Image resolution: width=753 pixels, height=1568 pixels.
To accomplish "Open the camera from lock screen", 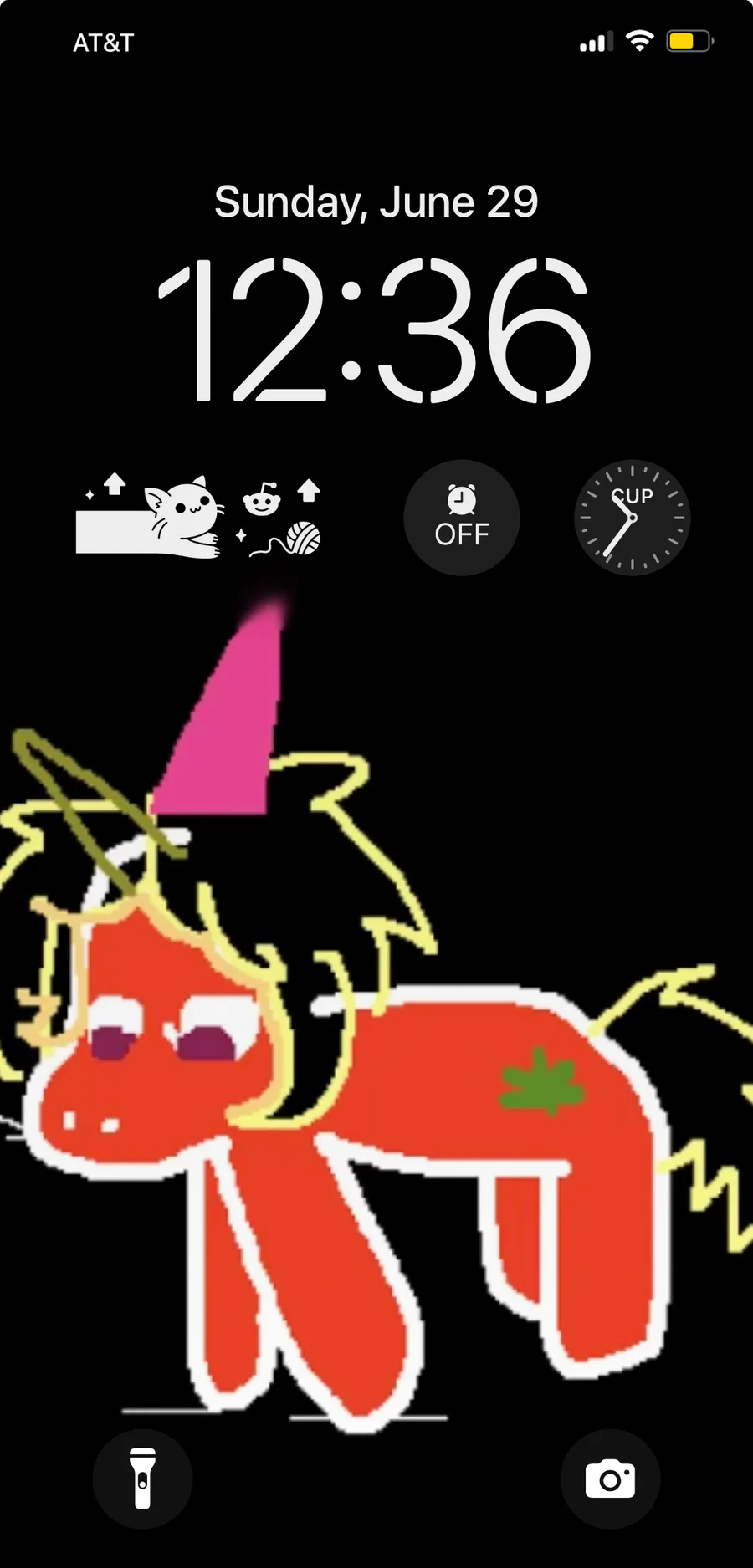I will [x=610, y=1479].
